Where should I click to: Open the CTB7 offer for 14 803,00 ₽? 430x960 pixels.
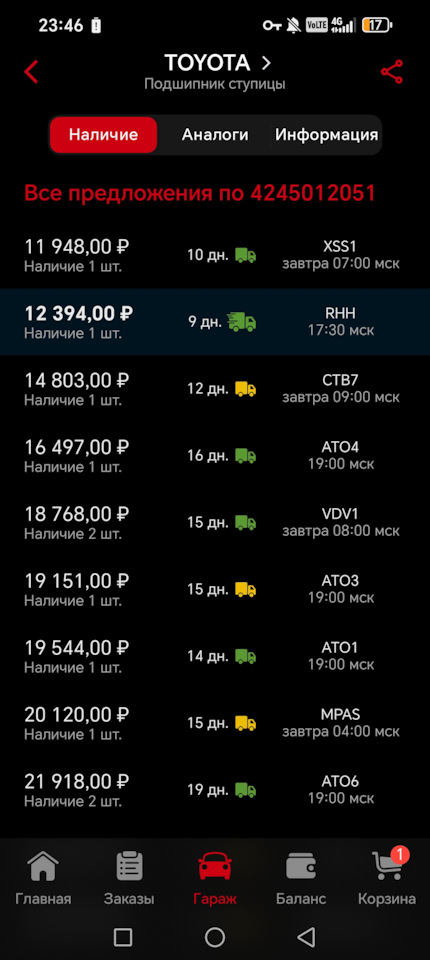click(x=215, y=388)
